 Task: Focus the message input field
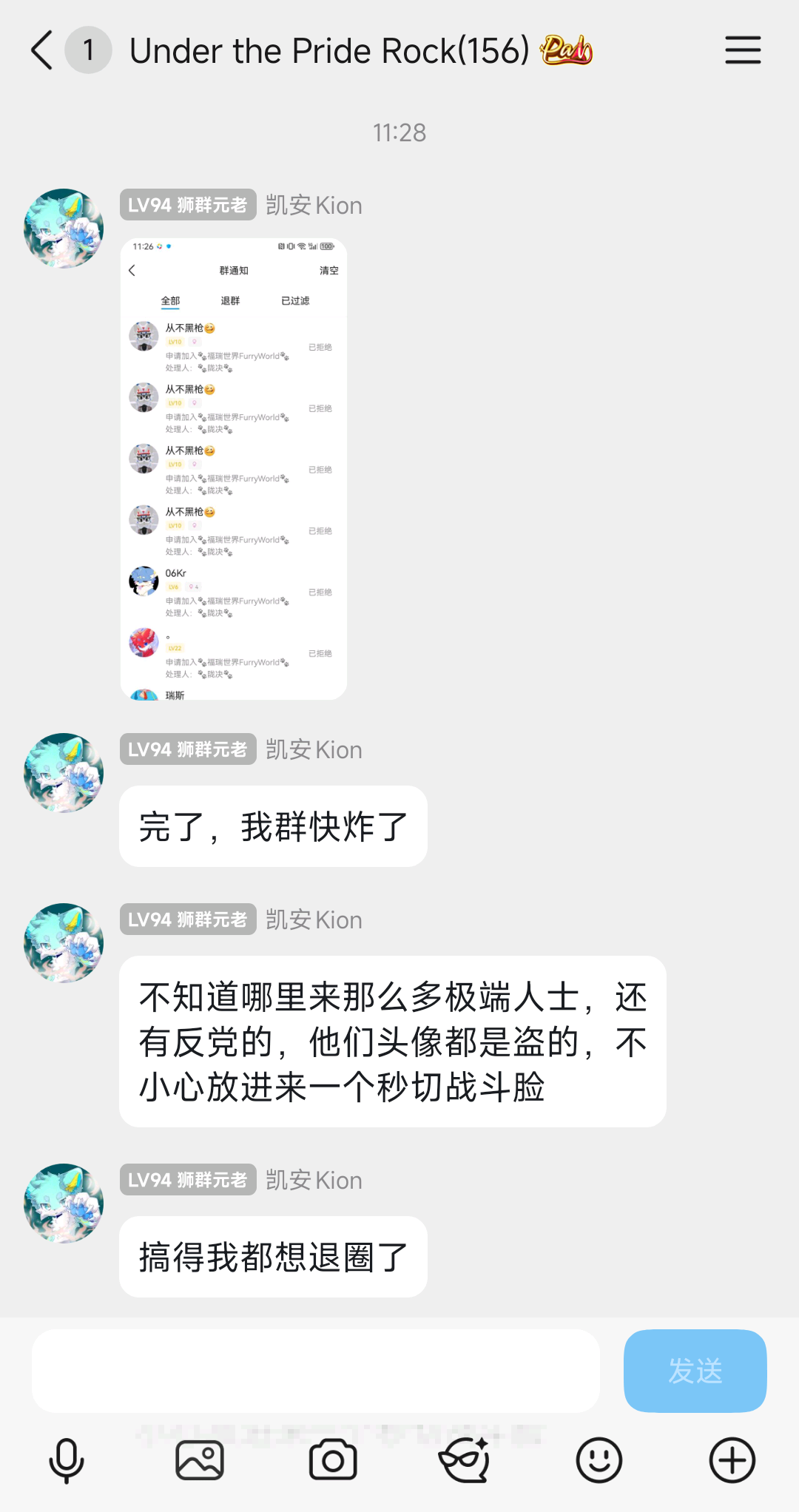click(x=315, y=1371)
